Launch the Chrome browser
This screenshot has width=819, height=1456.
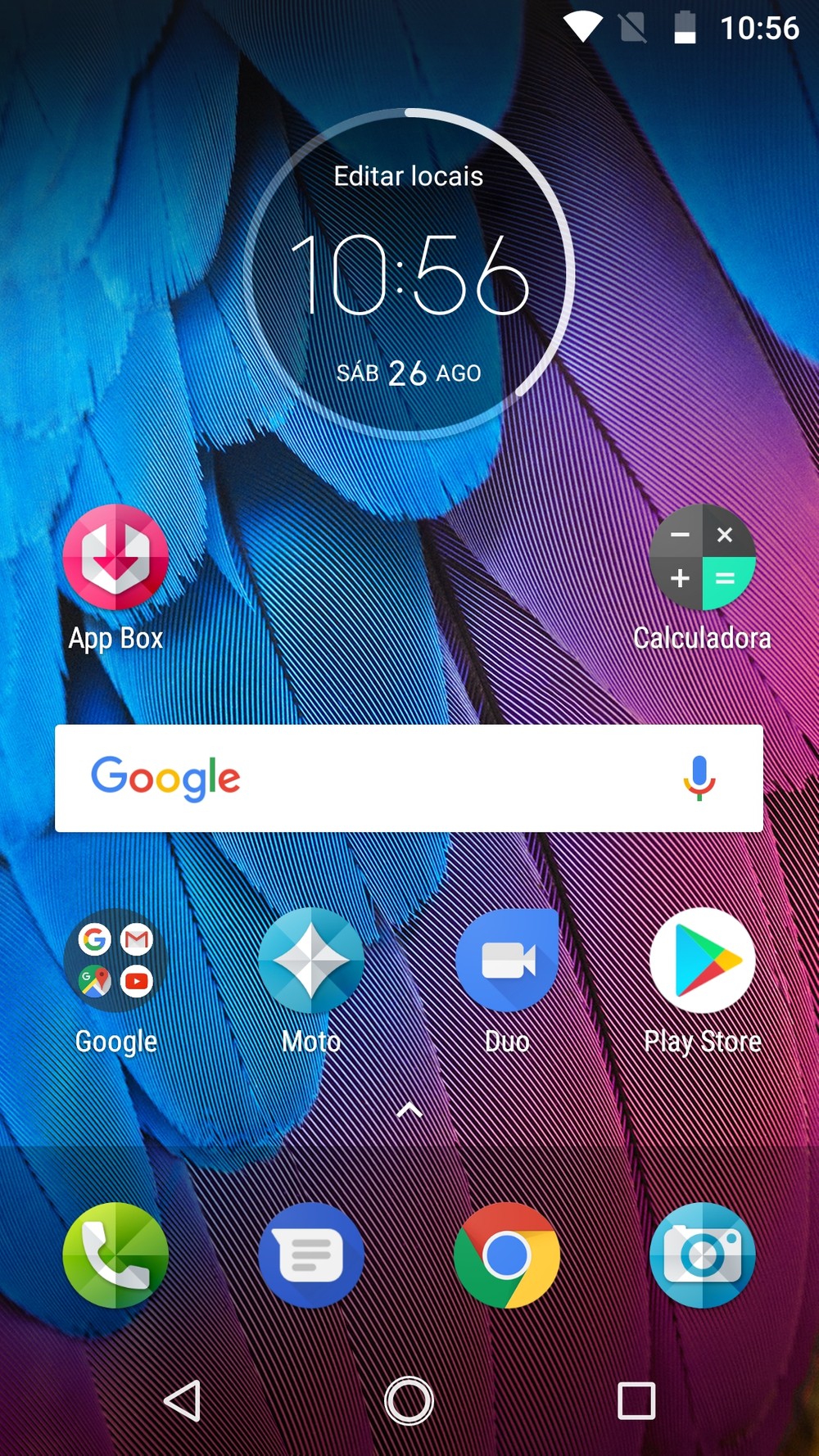(507, 1255)
